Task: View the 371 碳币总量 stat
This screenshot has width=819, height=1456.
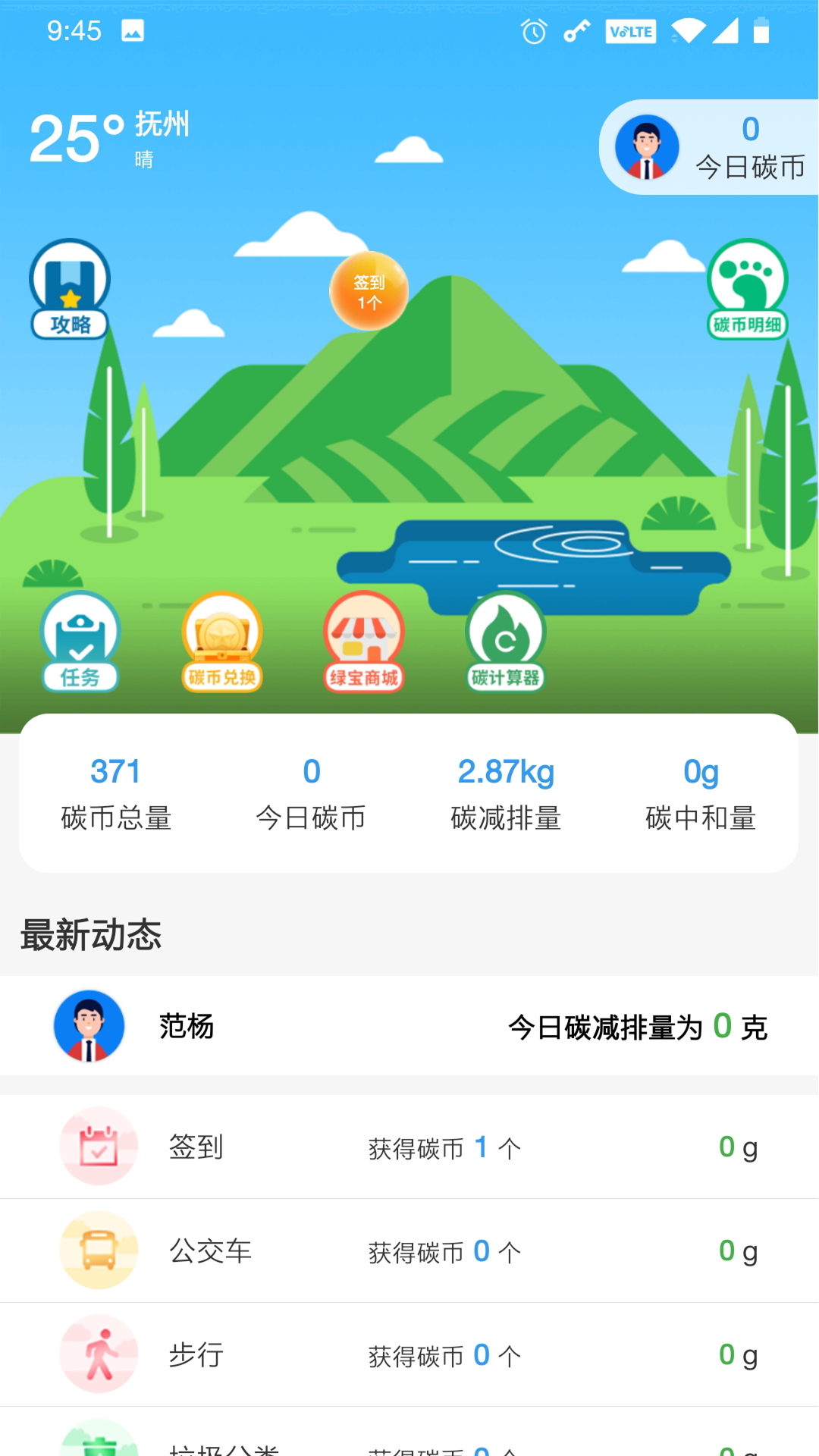Action: point(115,791)
